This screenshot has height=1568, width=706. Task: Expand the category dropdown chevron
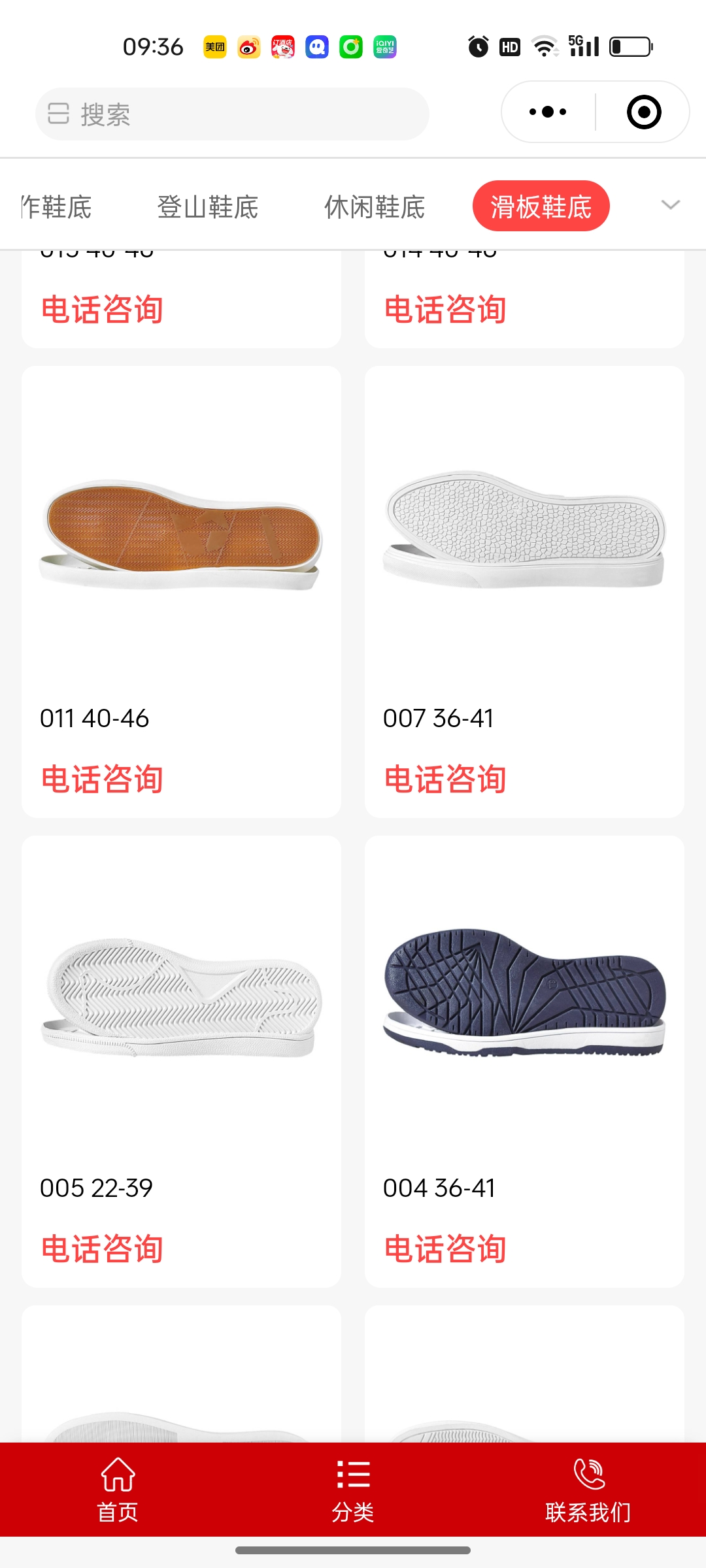coord(671,205)
